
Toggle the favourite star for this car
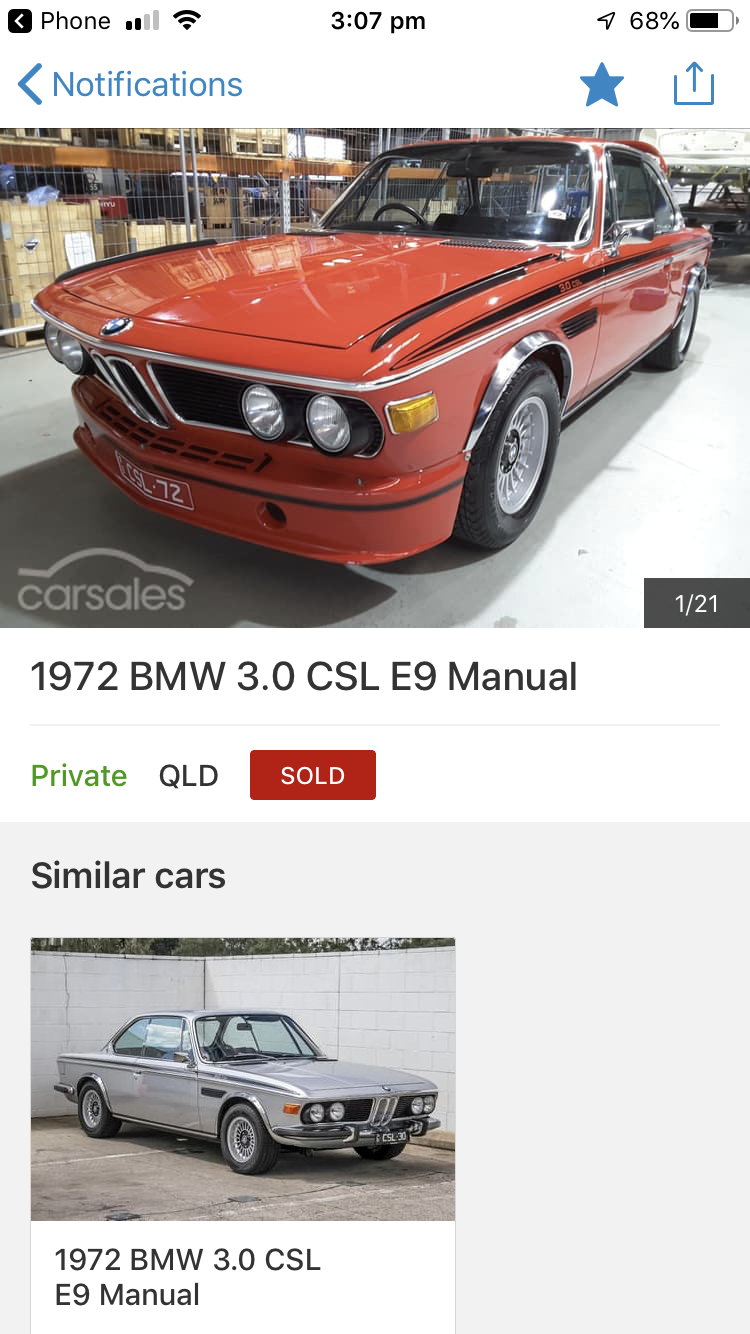point(602,85)
